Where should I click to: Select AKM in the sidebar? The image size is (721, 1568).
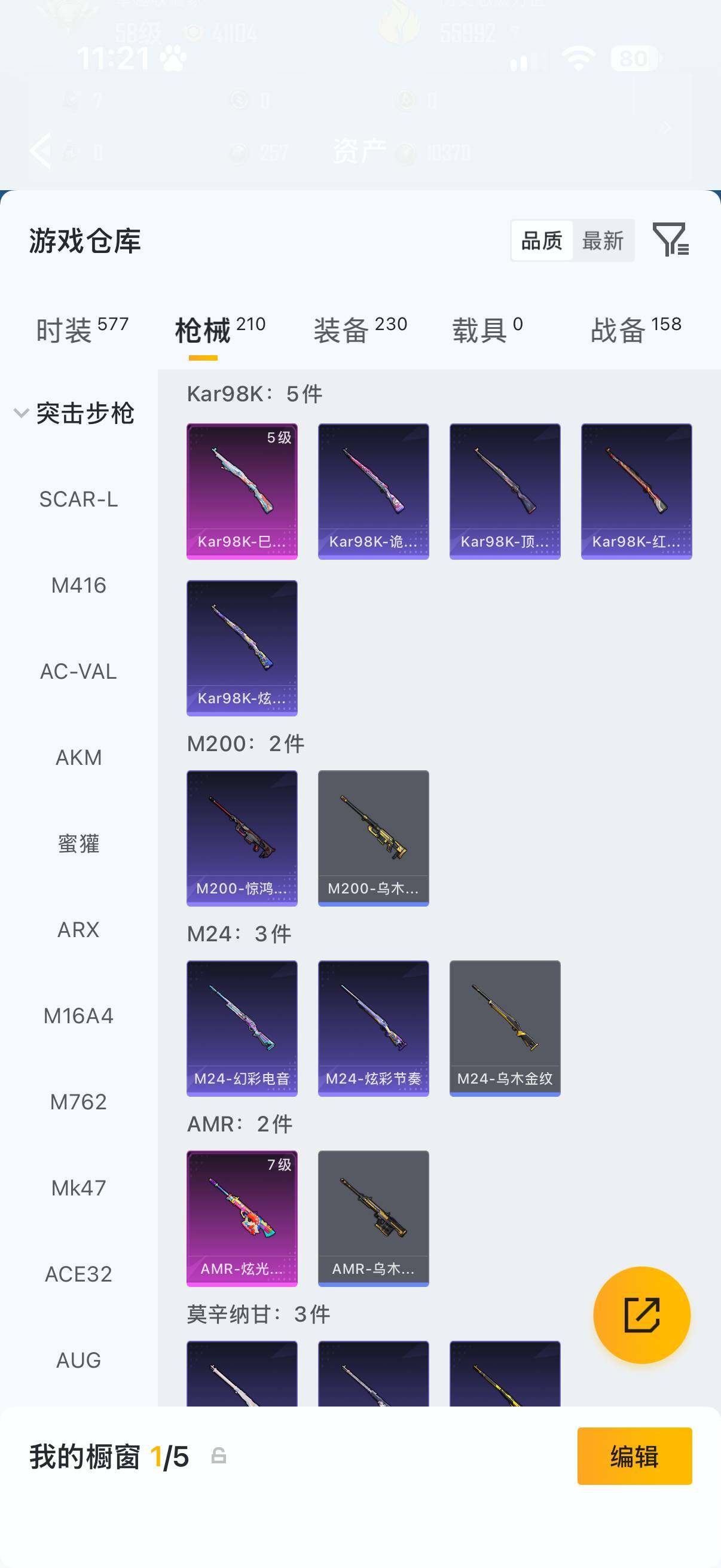[x=78, y=757]
